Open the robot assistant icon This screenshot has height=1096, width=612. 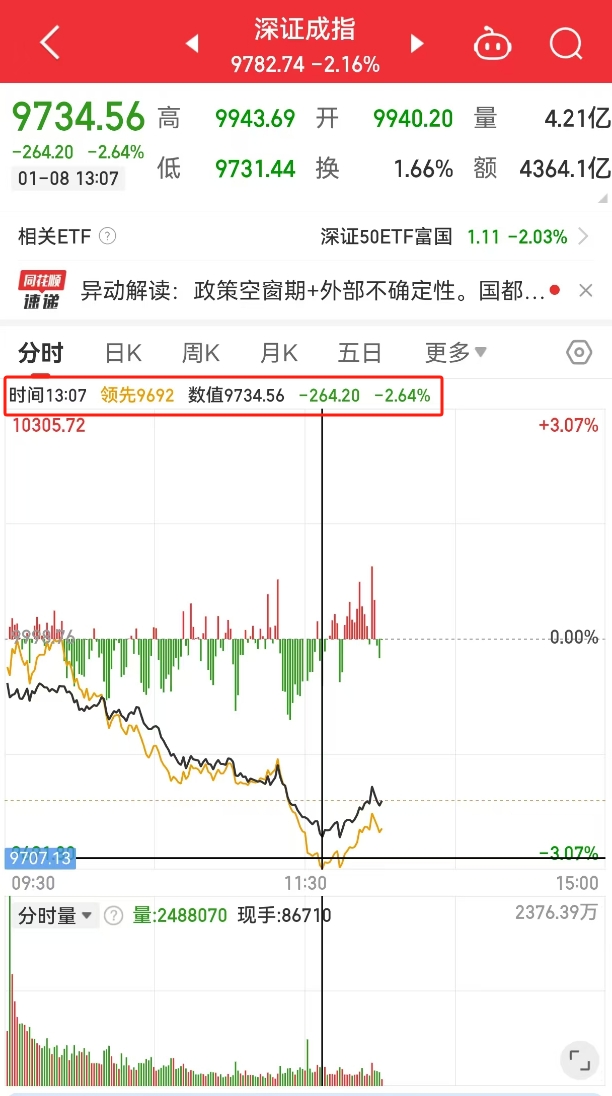[492, 43]
